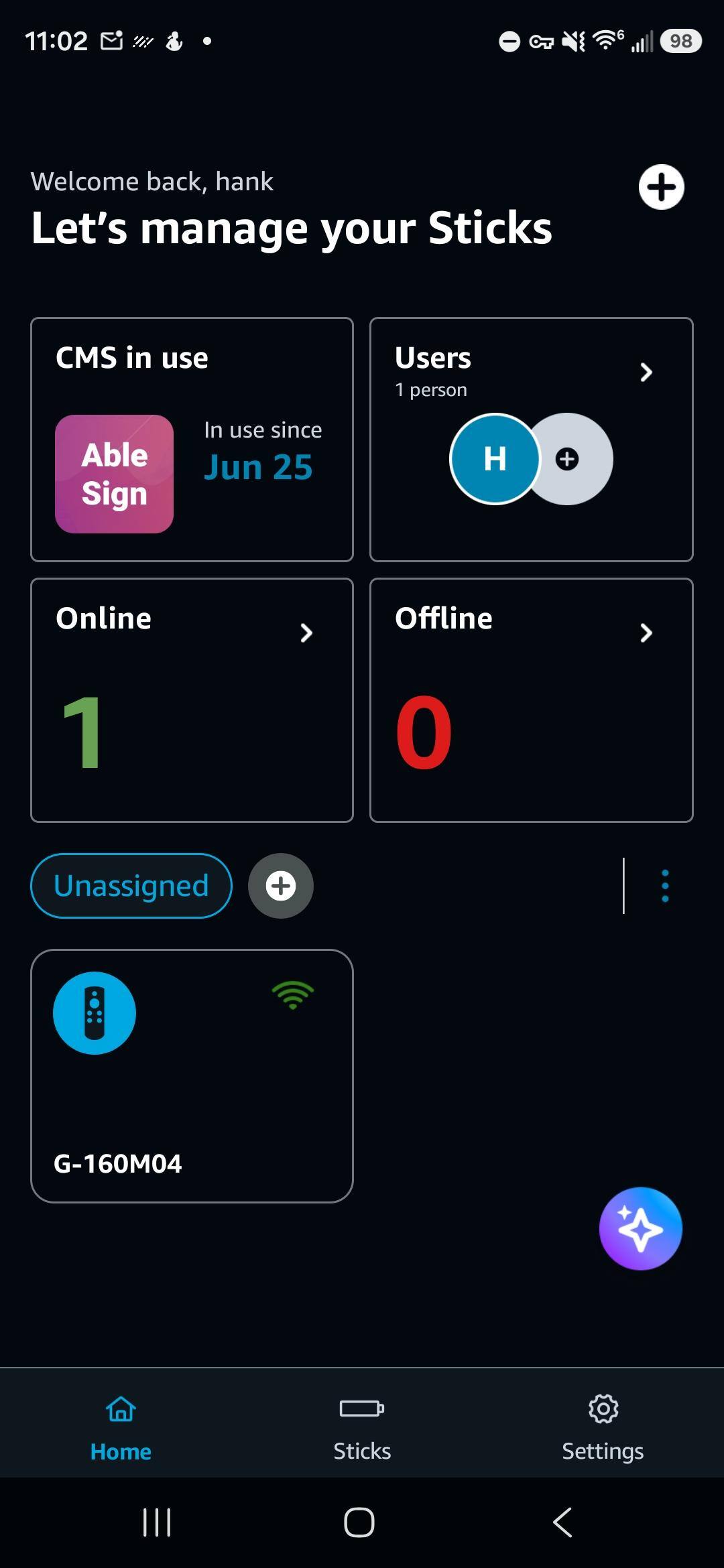Add a new group with the plus beside Unassigned
This screenshot has width=724, height=1568.
coord(281,886)
